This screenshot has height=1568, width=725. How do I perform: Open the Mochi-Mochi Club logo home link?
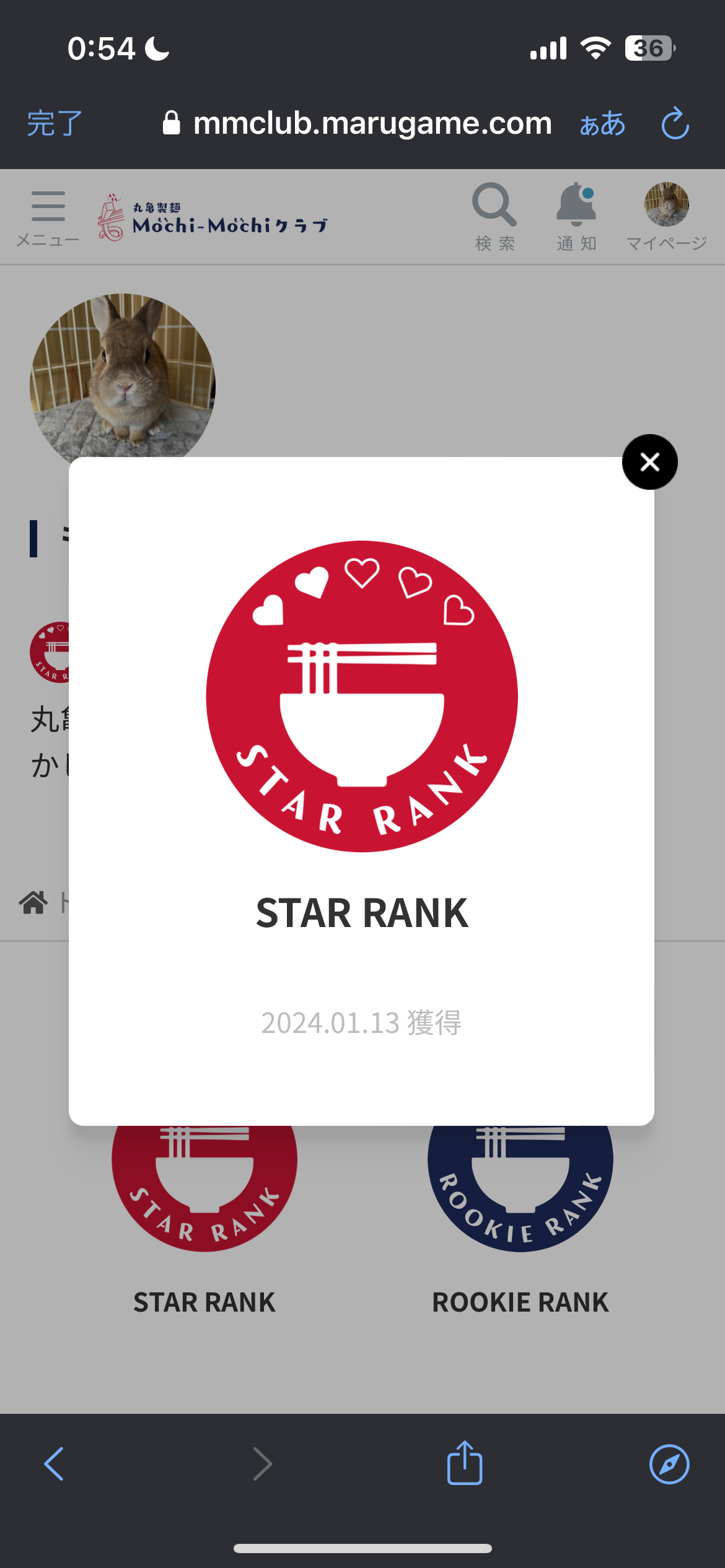[x=212, y=217]
